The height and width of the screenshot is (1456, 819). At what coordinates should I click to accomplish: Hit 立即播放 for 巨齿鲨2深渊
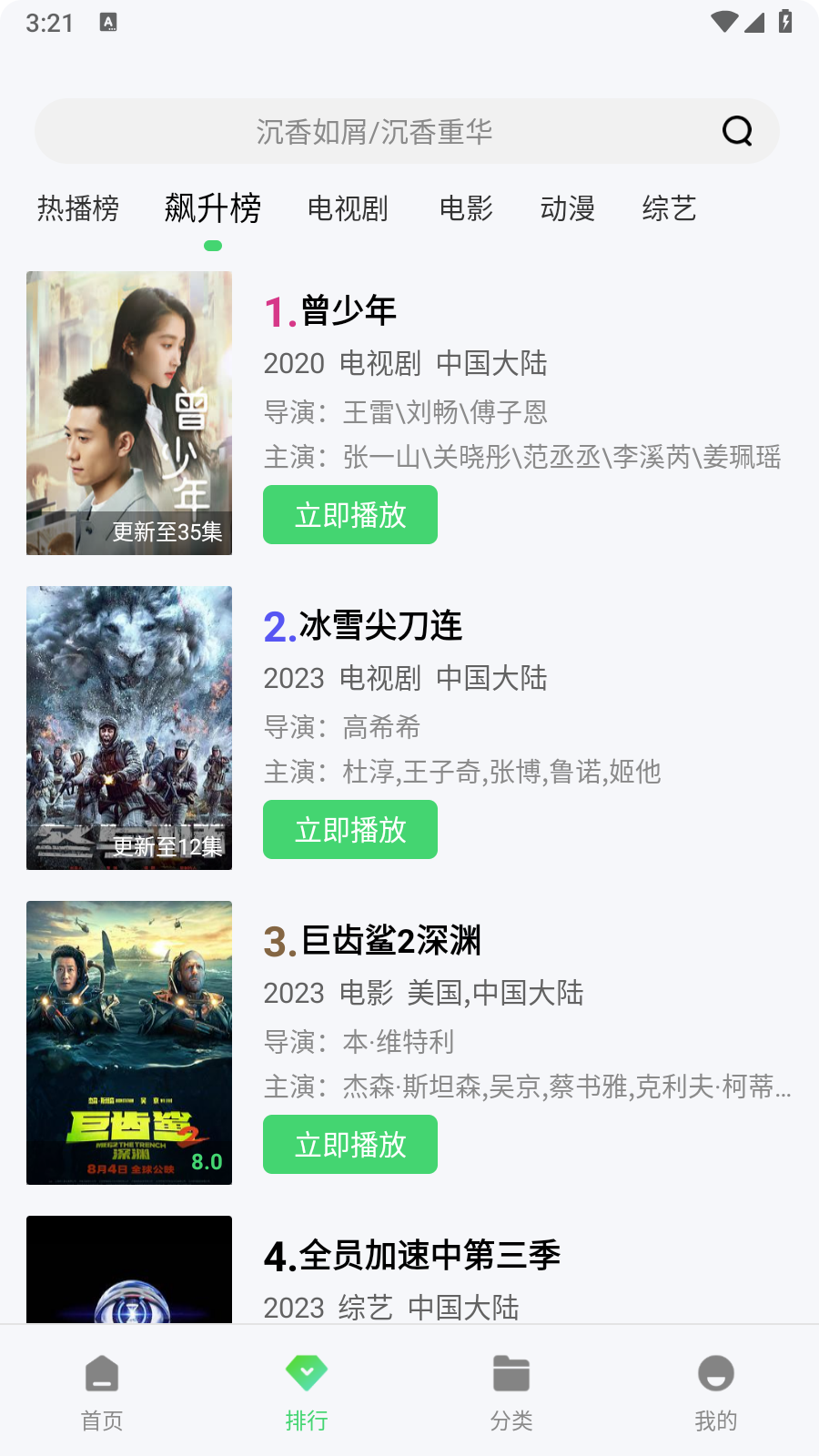point(350,1145)
